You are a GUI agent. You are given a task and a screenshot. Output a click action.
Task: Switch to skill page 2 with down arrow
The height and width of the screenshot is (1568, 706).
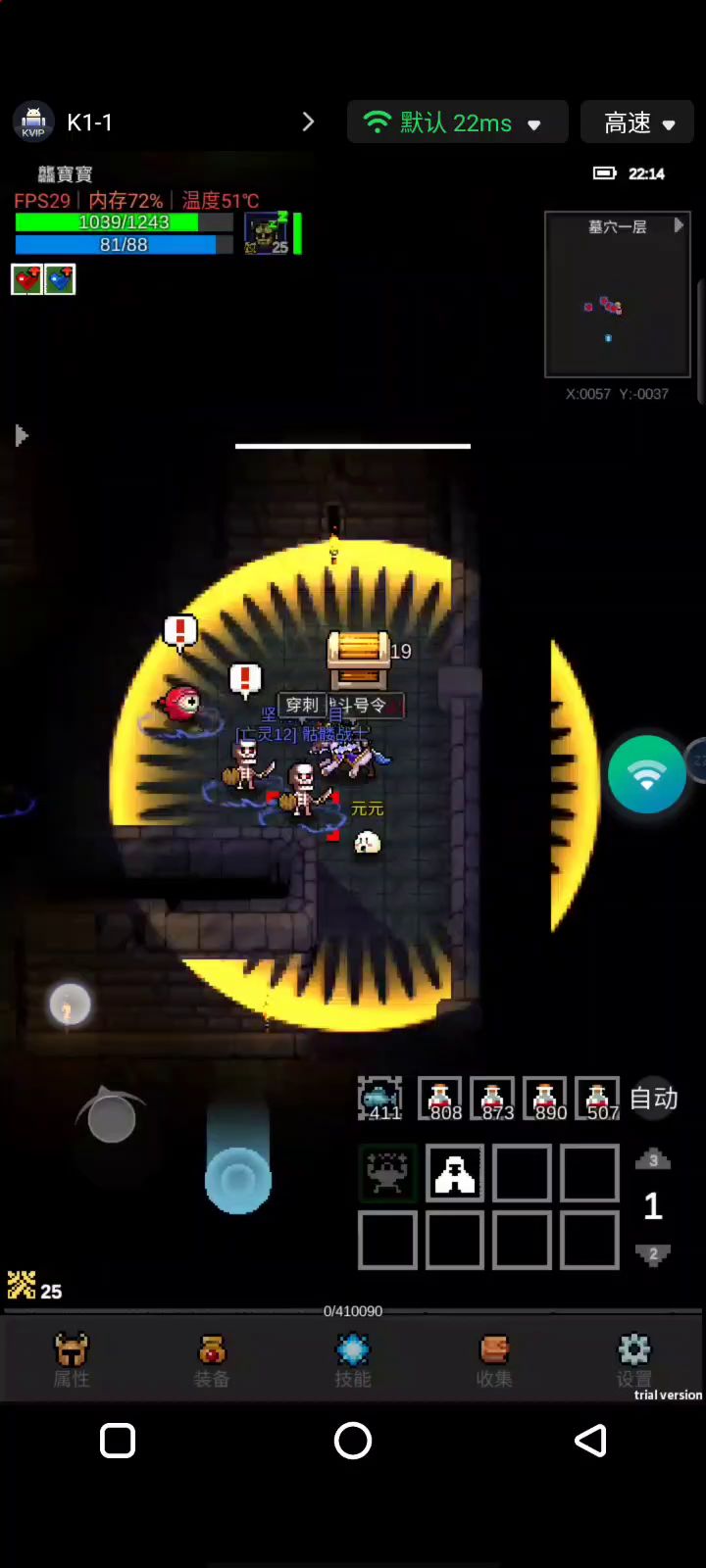coord(653,1253)
